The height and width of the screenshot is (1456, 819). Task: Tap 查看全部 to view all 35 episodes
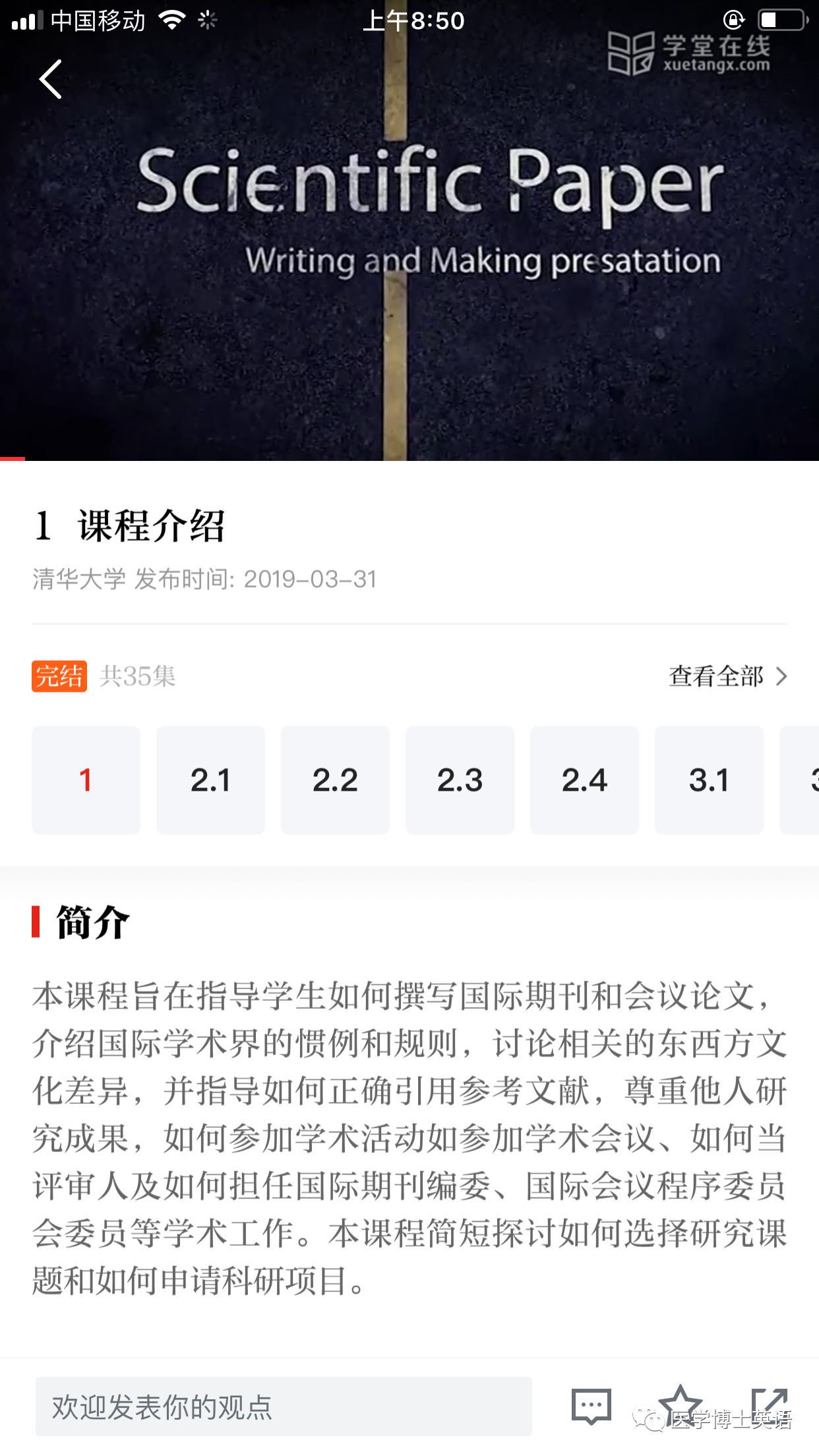click(715, 677)
